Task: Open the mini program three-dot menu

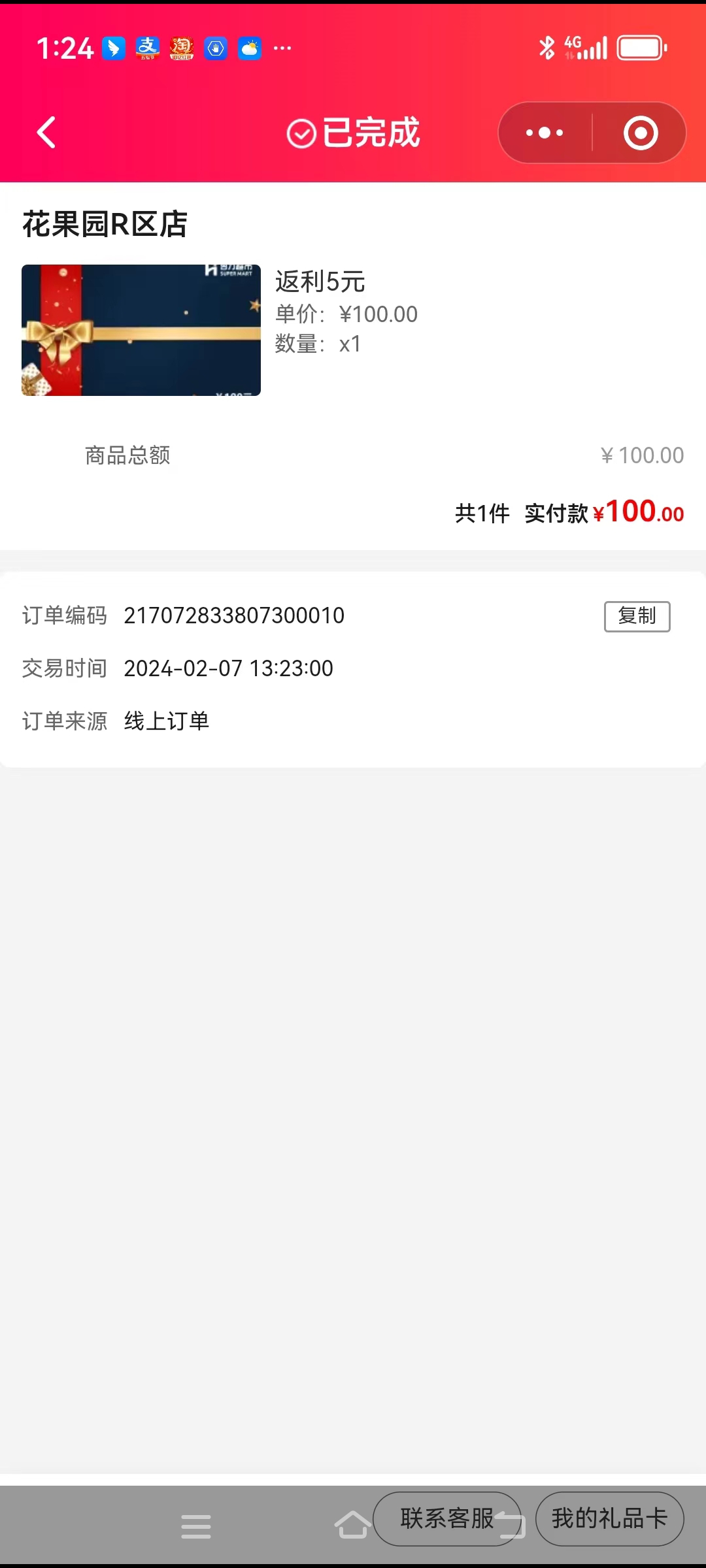Action: point(545,133)
